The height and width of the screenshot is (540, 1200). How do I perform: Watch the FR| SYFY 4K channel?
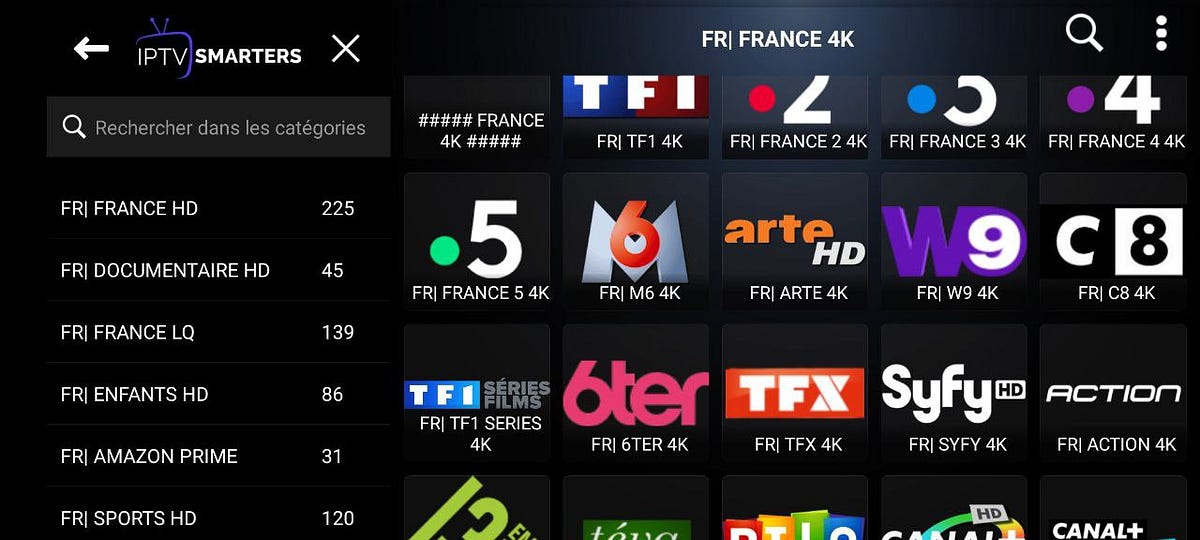955,395
